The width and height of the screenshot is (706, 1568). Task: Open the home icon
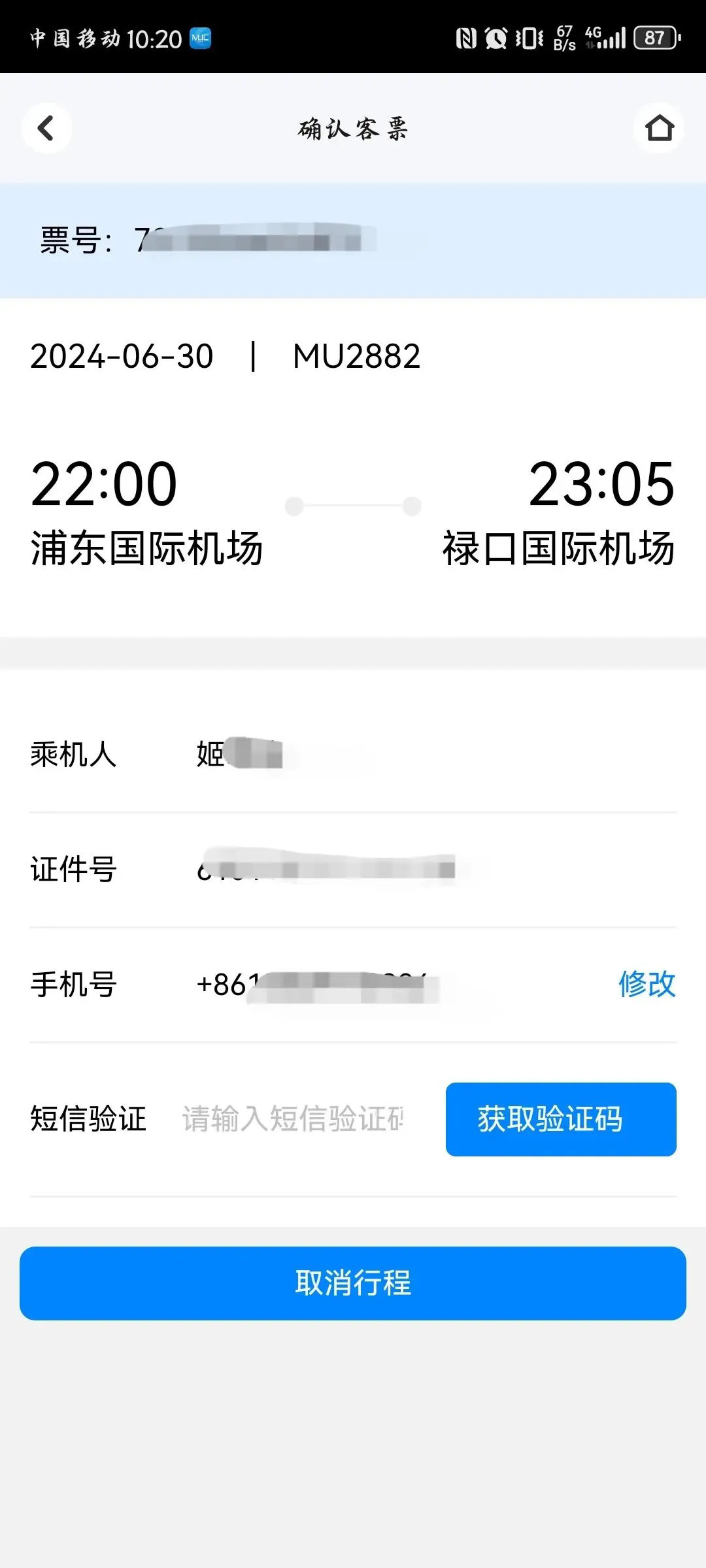click(659, 128)
